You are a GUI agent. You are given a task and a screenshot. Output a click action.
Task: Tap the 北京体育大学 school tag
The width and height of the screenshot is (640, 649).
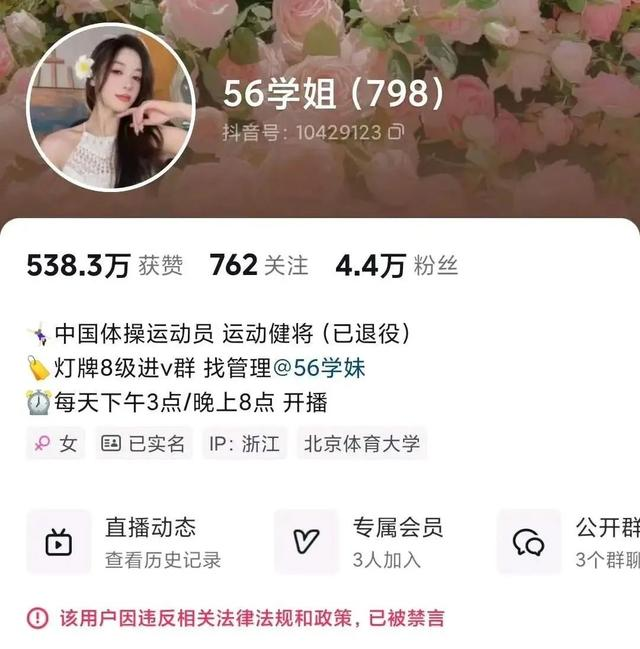(x=361, y=444)
